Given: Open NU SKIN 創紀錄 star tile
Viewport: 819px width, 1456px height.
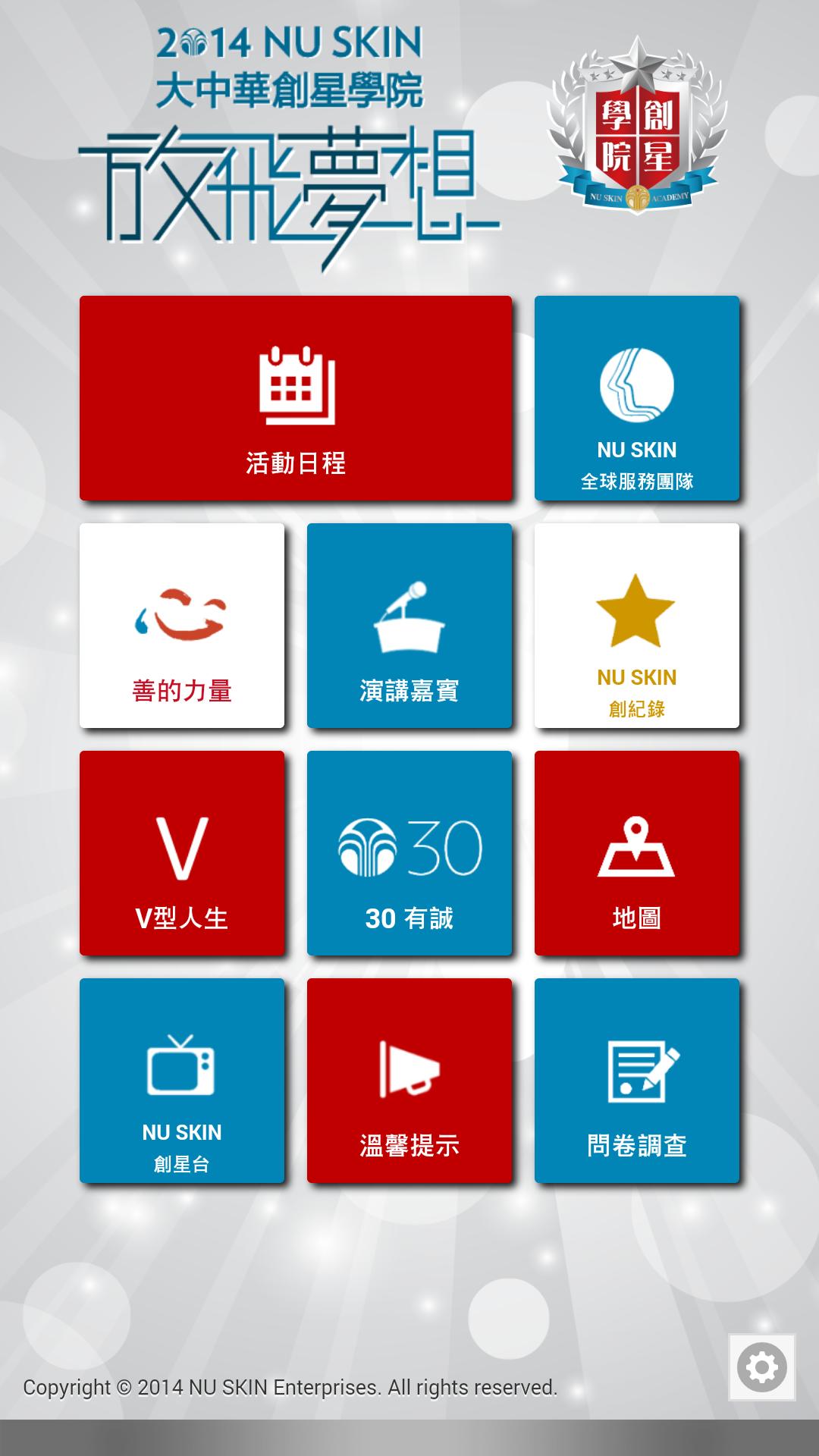Looking at the screenshot, I should tap(637, 626).
